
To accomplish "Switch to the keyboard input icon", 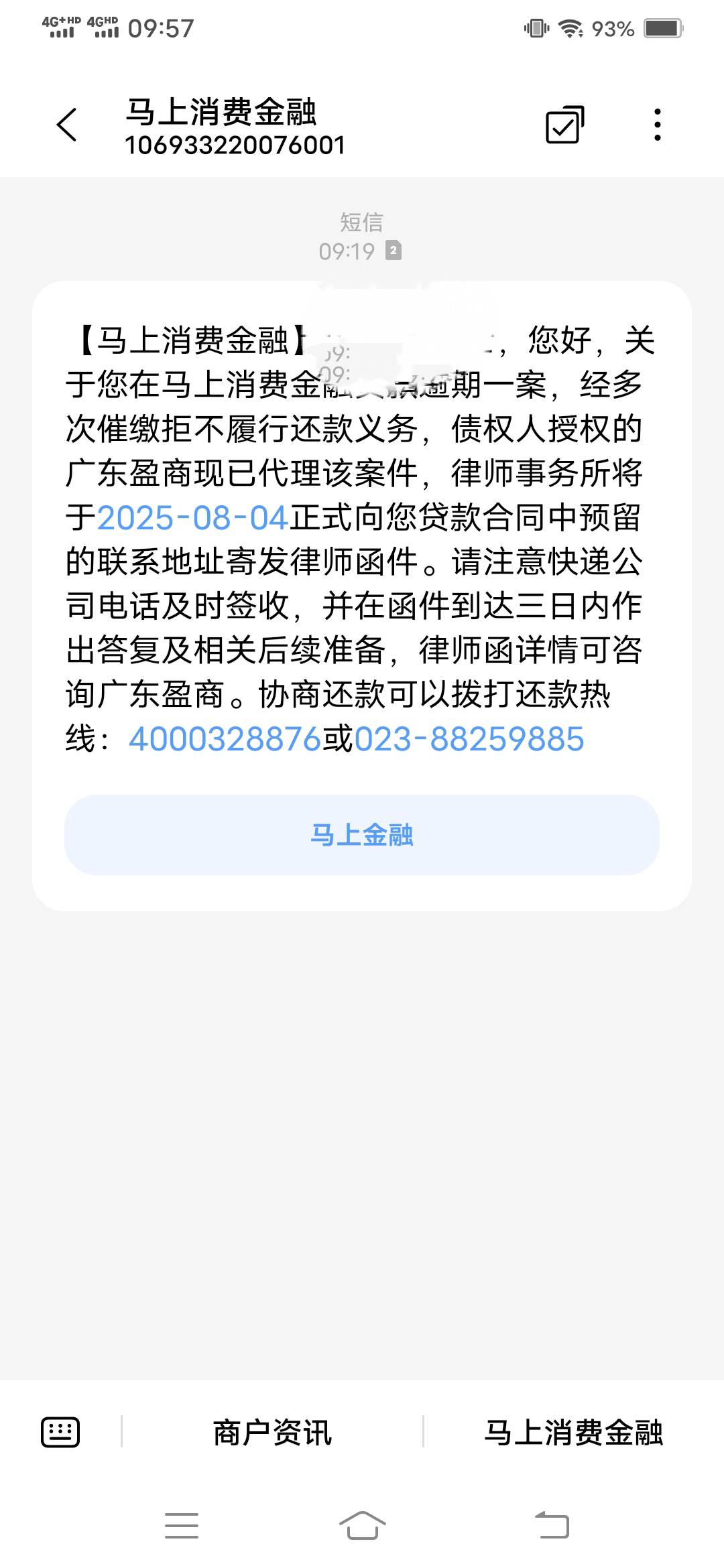I will pos(60,1433).
